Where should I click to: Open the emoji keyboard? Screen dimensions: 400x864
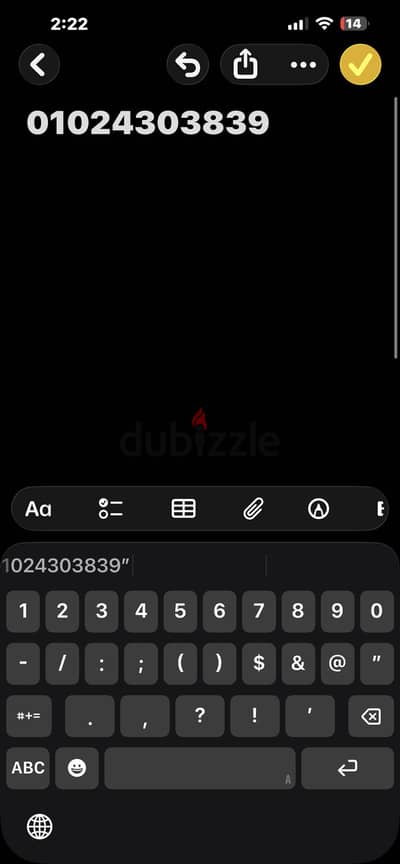click(77, 768)
